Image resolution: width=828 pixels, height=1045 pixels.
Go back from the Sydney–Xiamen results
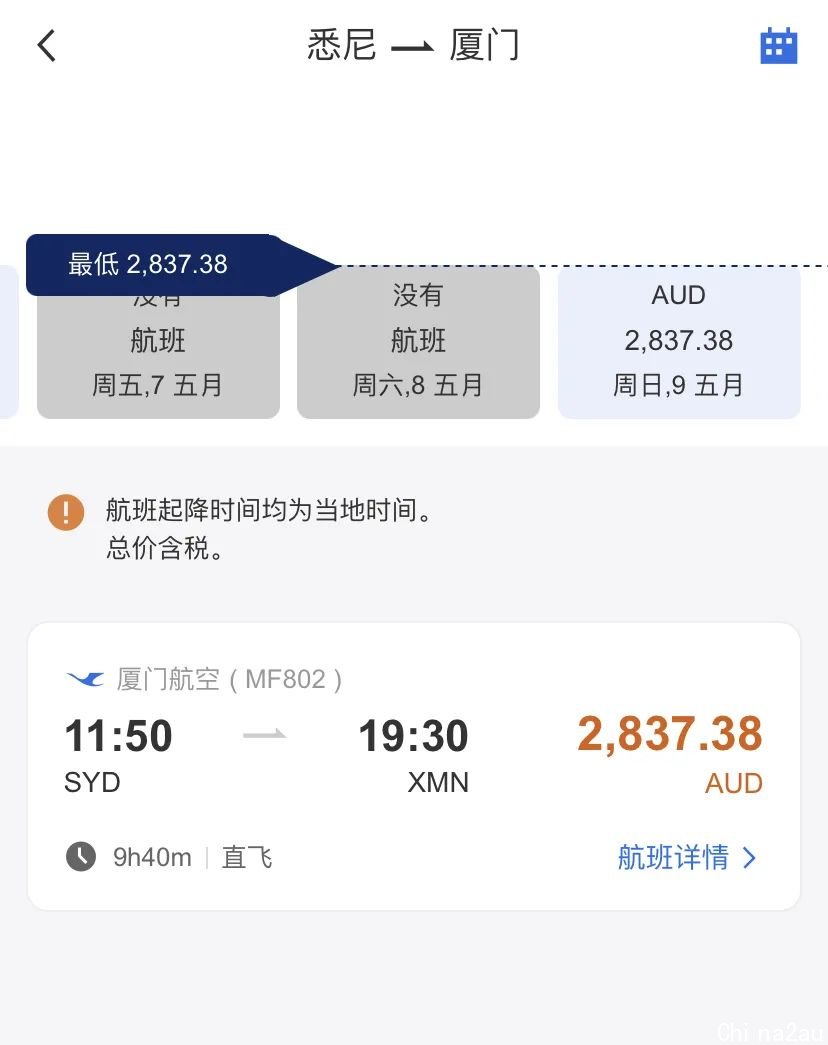pyautogui.click(x=47, y=46)
